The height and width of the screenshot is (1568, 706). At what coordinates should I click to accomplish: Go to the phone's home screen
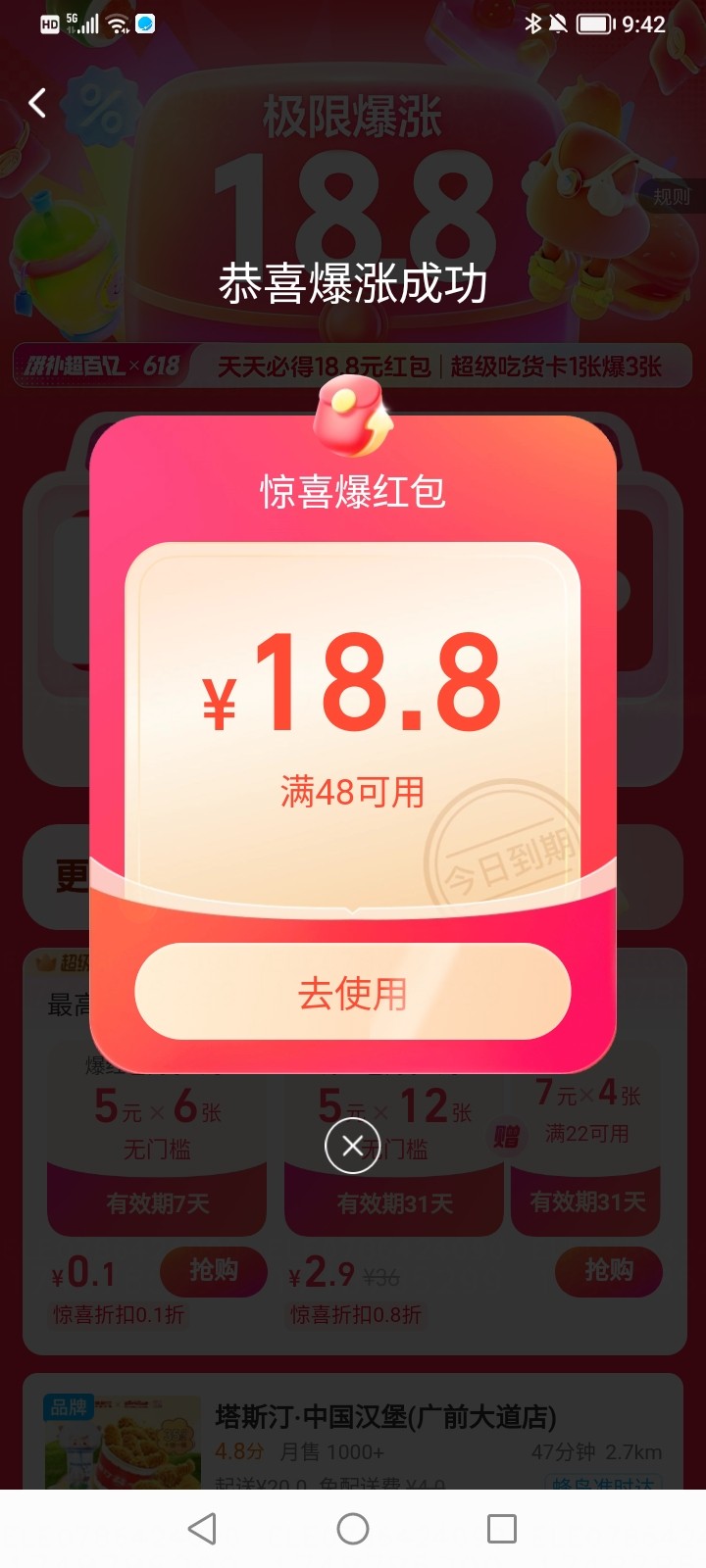(x=353, y=1529)
